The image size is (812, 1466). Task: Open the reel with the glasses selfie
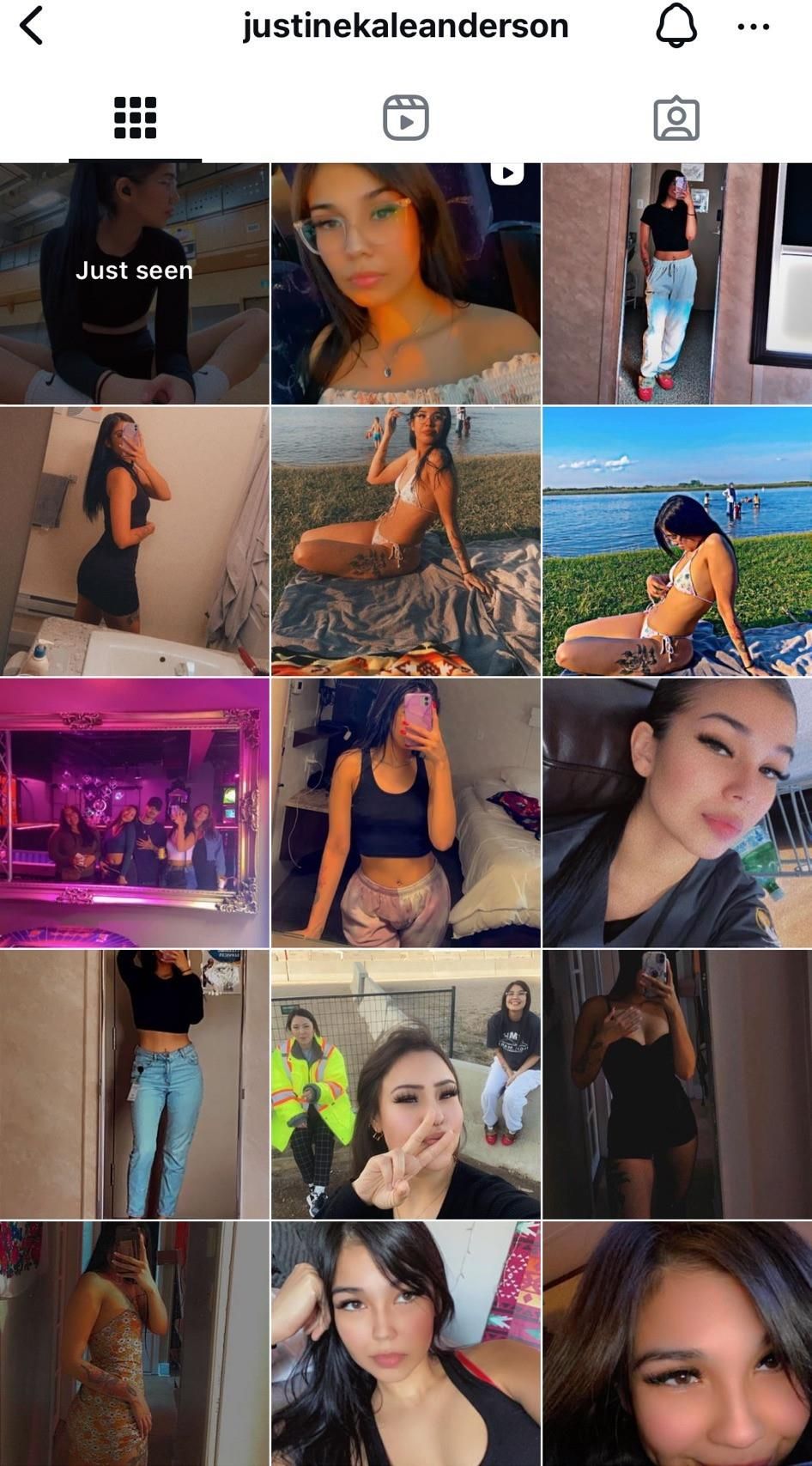pyautogui.click(x=405, y=283)
